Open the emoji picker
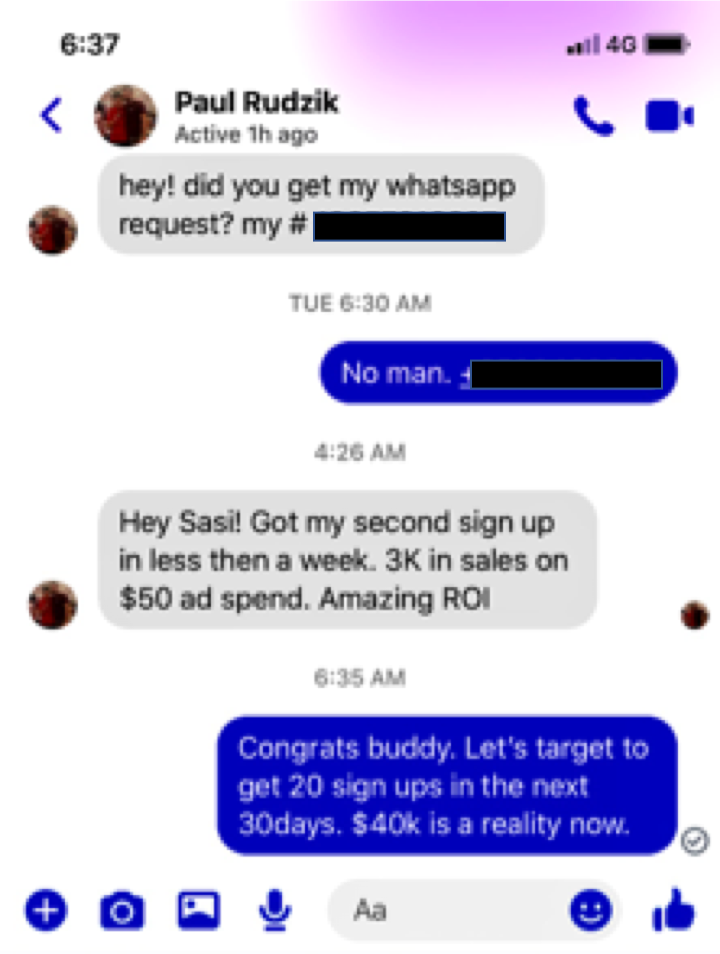Image resolution: width=720 pixels, height=954 pixels. point(590,910)
